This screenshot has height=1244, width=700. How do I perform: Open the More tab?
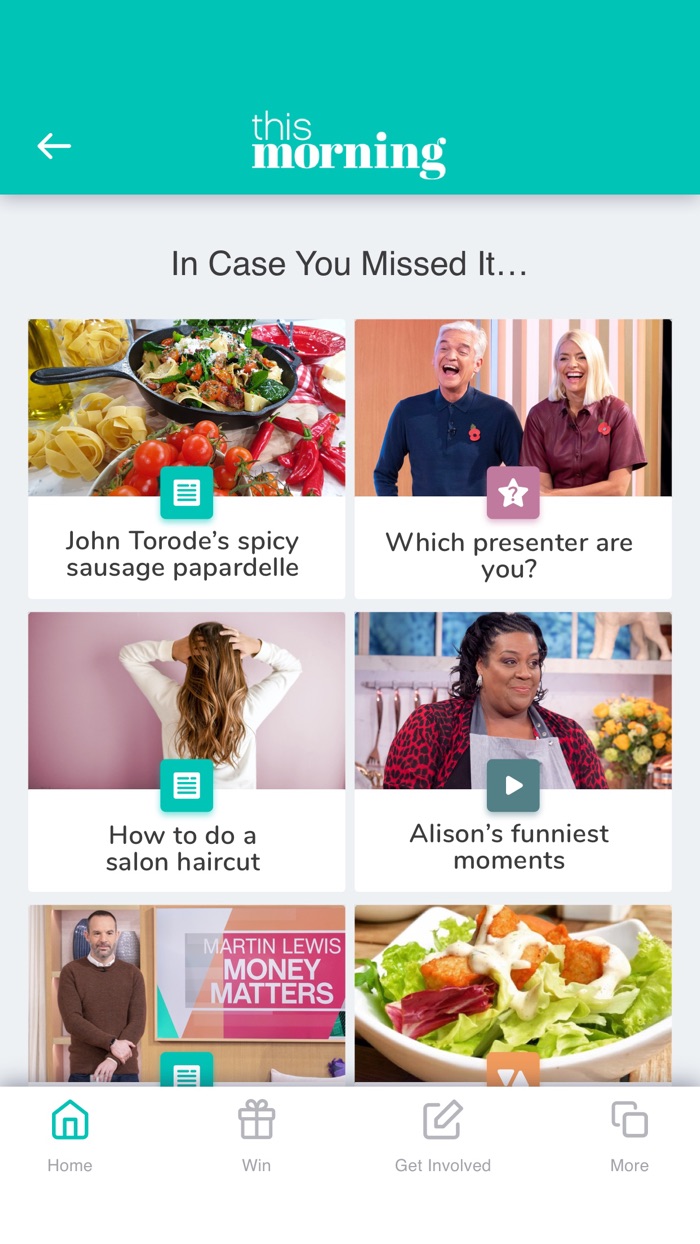click(x=629, y=1136)
